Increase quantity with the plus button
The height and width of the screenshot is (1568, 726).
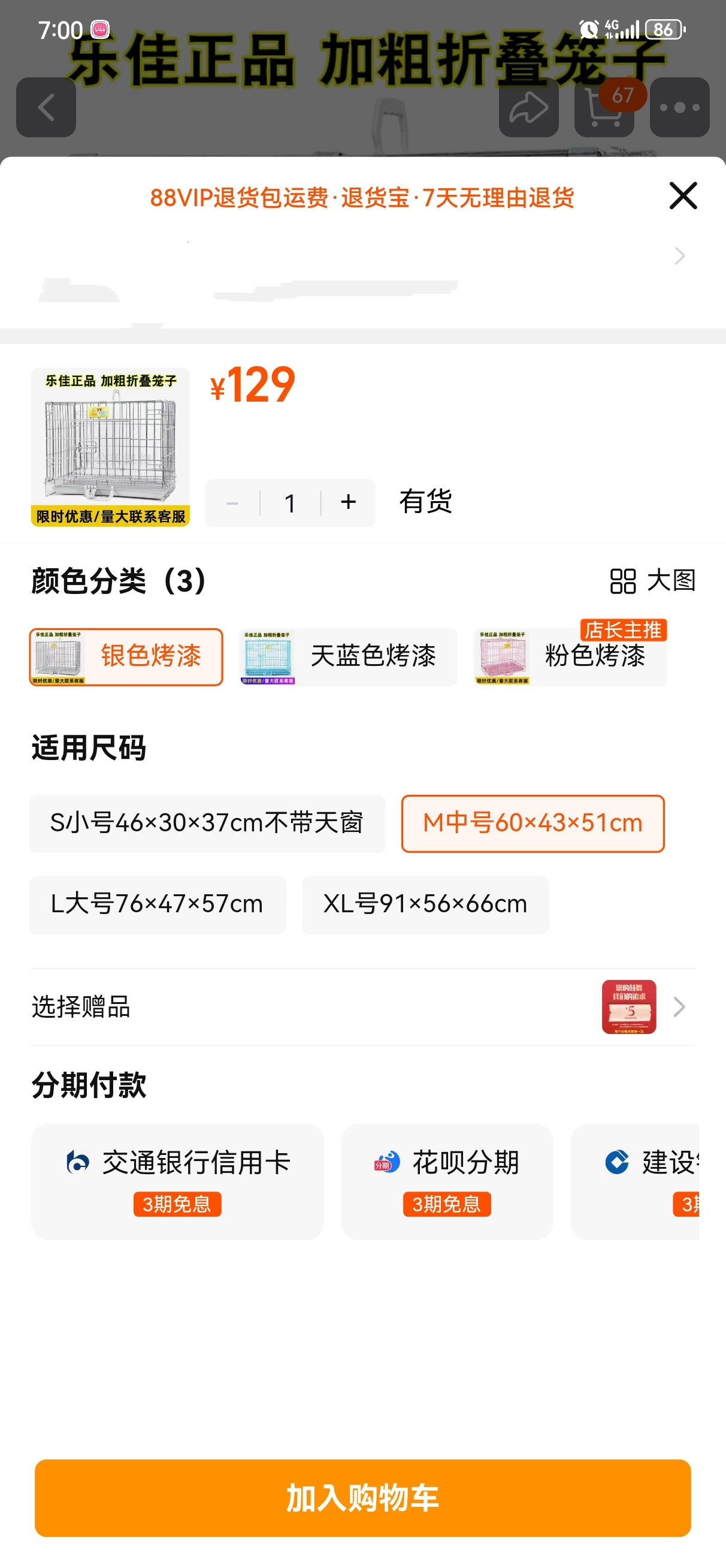click(348, 503)
